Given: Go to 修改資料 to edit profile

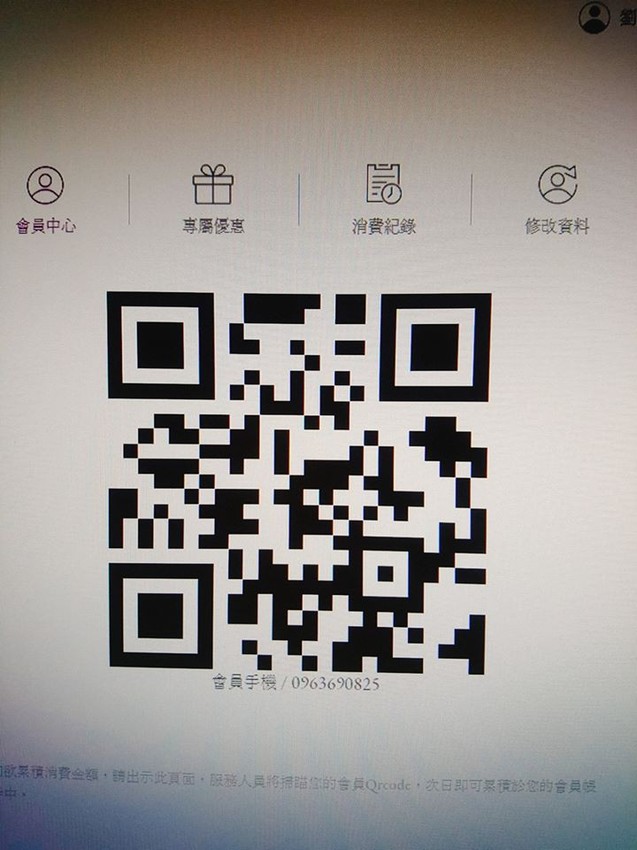Looking at the screenshot, I should point(557,199).
